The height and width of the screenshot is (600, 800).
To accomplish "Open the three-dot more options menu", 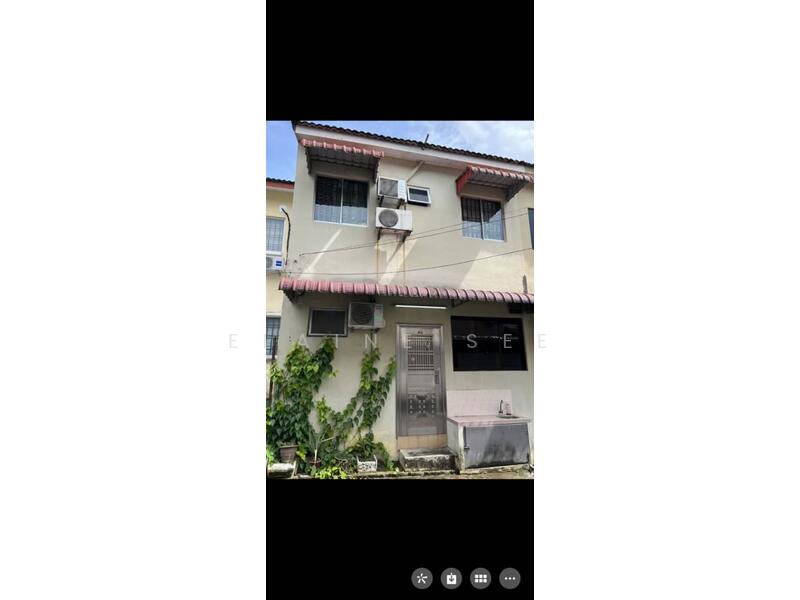I will [x=510, y=578].
